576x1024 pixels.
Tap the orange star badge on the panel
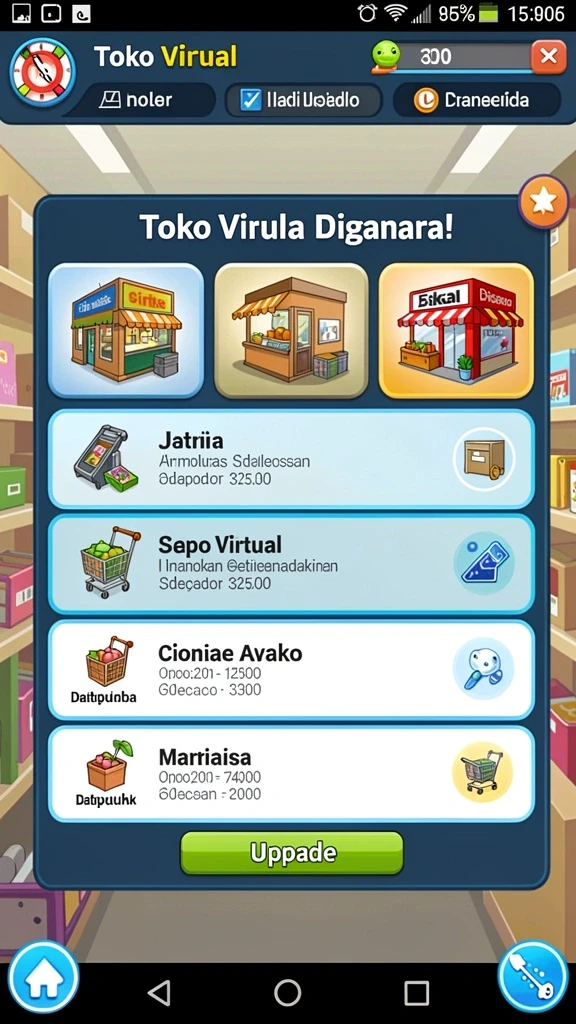(543, 202)
